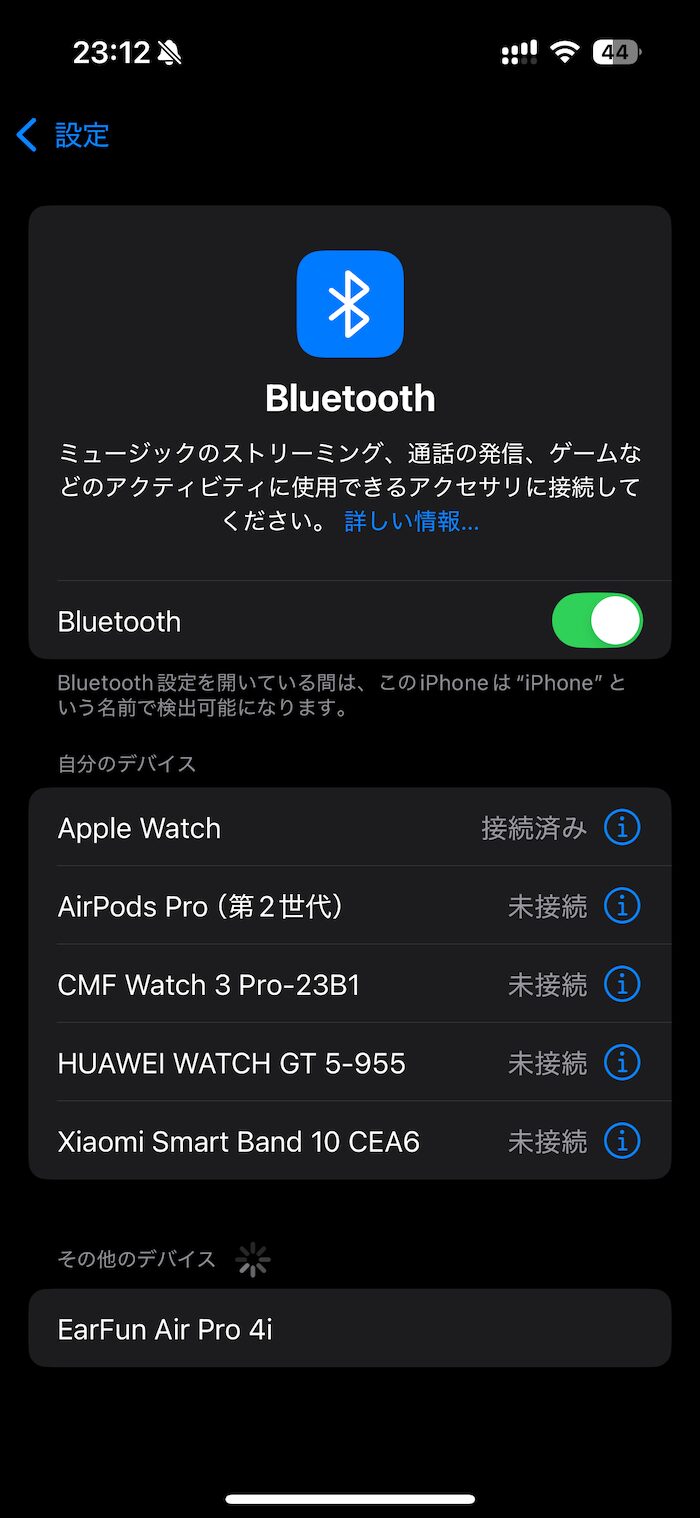The width and height of the screenshot is (700, 1518).
Task: Open info for HUAWEI WATCH GT 5-955
Action: point(622,1062)
